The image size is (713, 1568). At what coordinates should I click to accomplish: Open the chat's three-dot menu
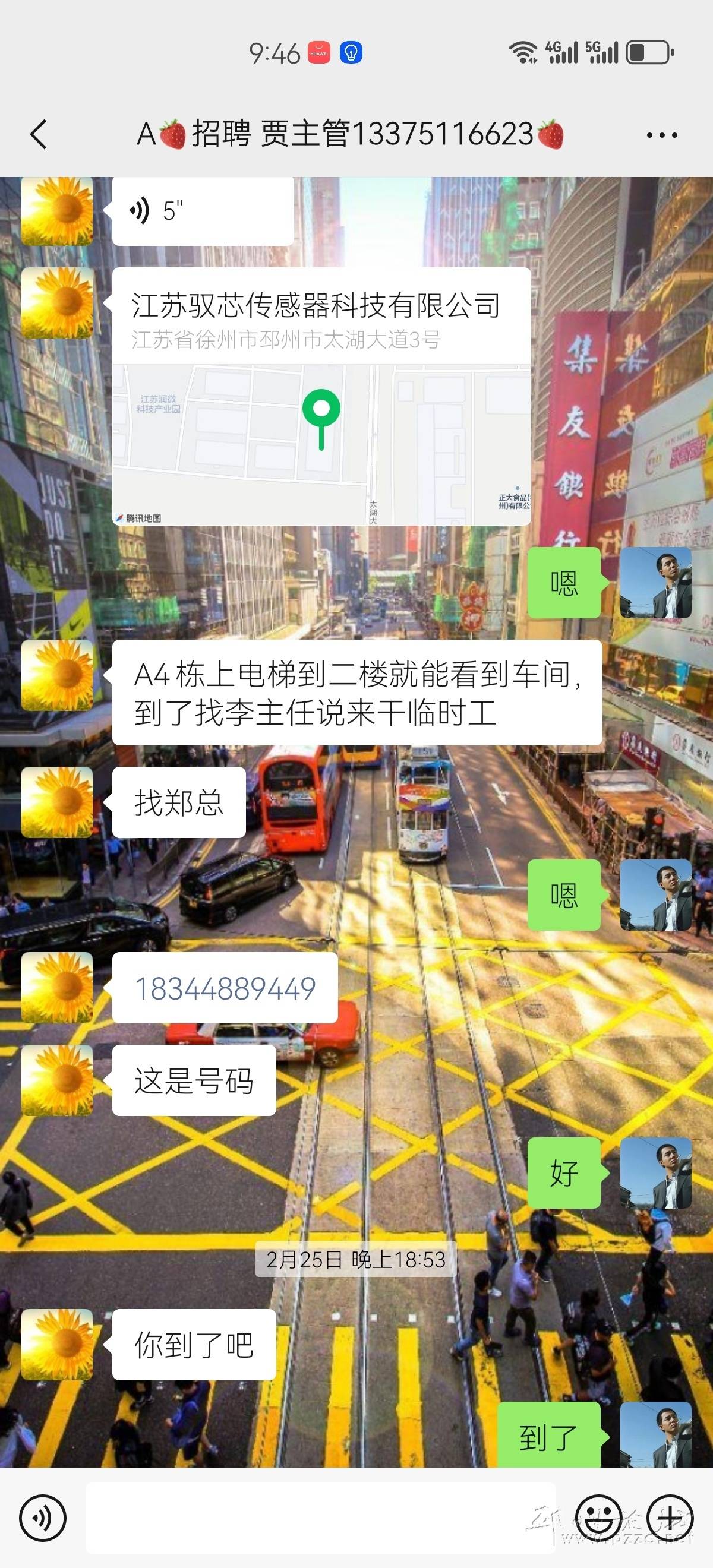tap(662, 135)
